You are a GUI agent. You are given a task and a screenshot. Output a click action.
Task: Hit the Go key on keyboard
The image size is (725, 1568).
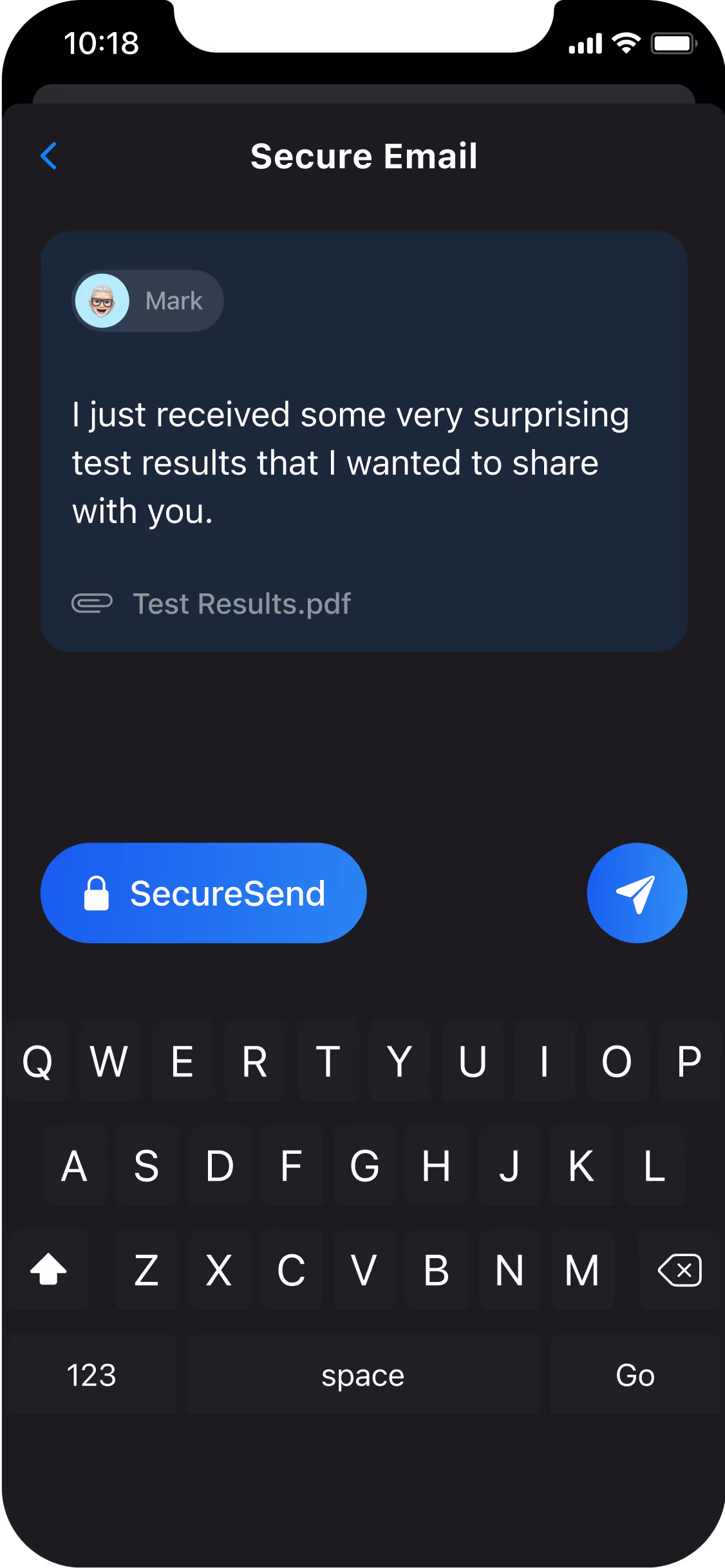(635, 1375)
